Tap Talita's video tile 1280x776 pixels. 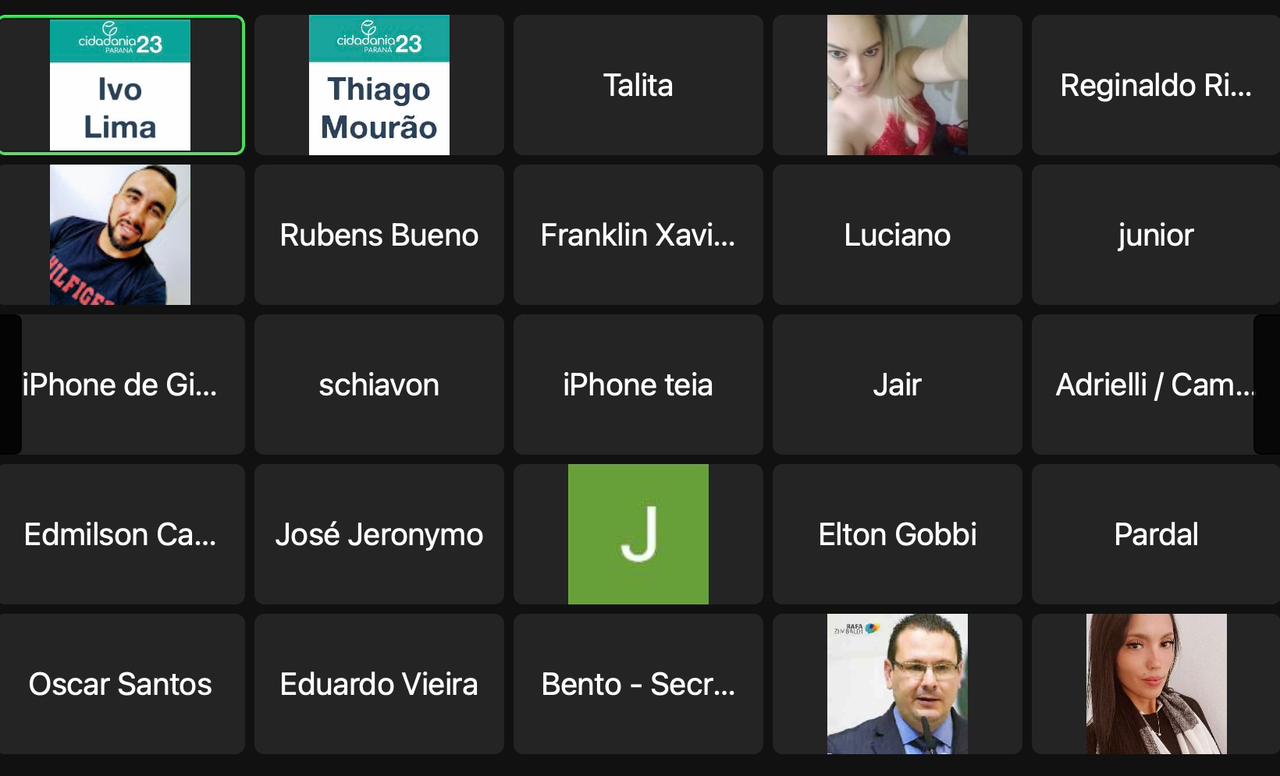click(638, 85)
